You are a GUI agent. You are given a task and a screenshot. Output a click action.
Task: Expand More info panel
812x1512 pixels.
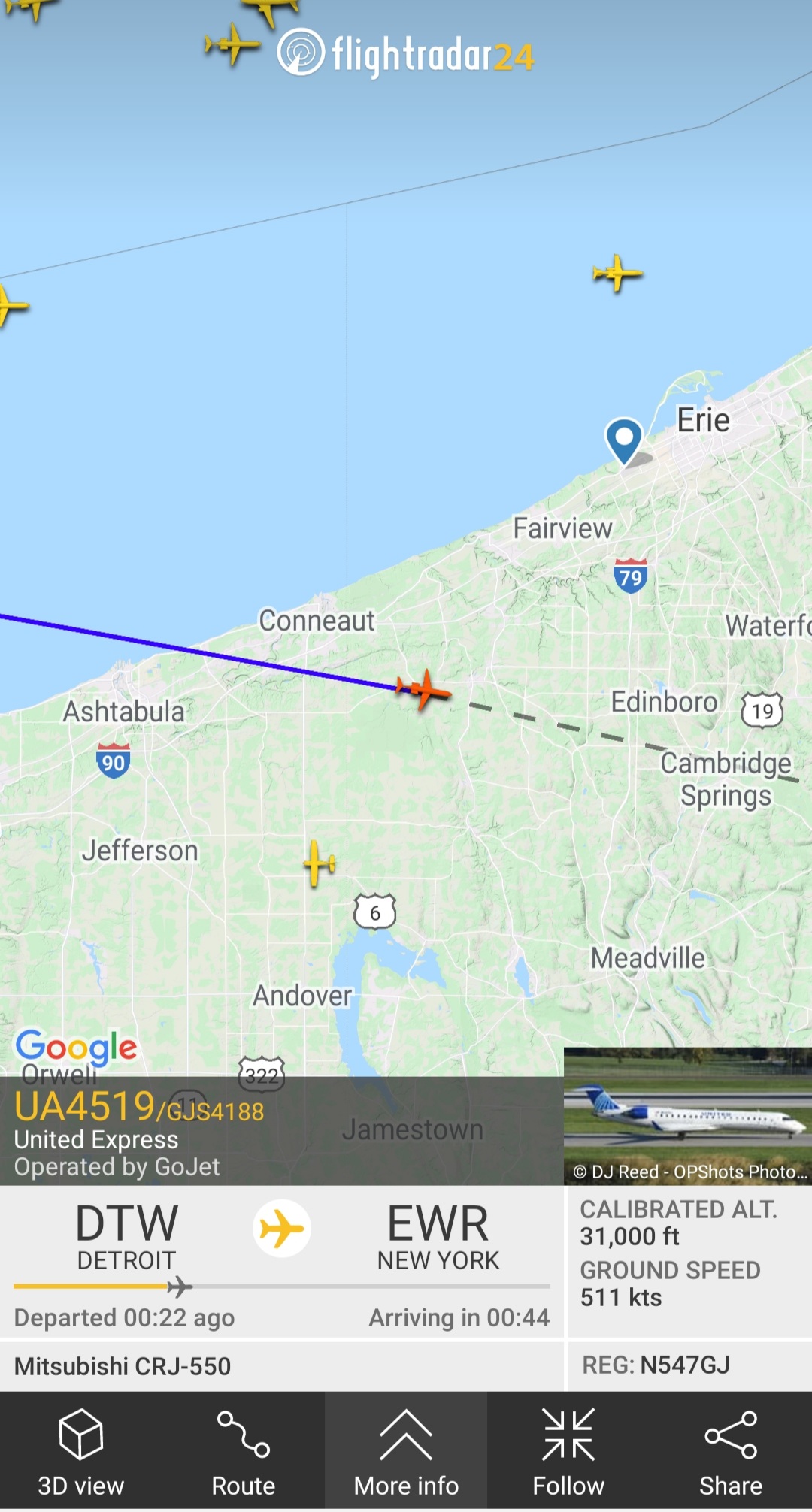click(406, 1452)
